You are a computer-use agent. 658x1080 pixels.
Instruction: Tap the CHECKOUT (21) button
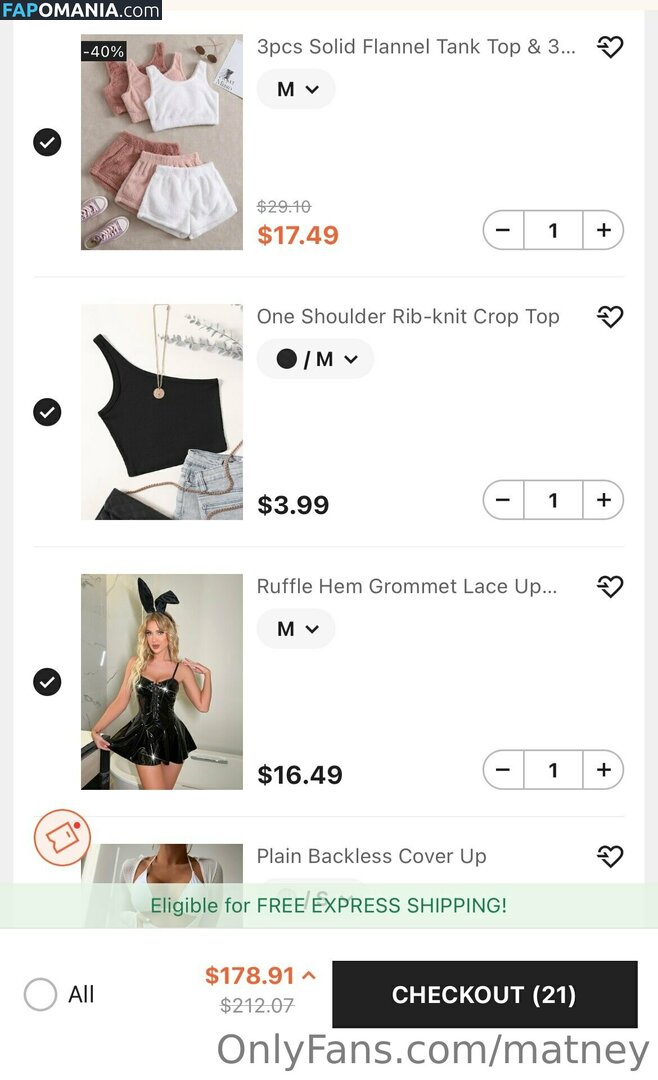[x=484, y=994]
